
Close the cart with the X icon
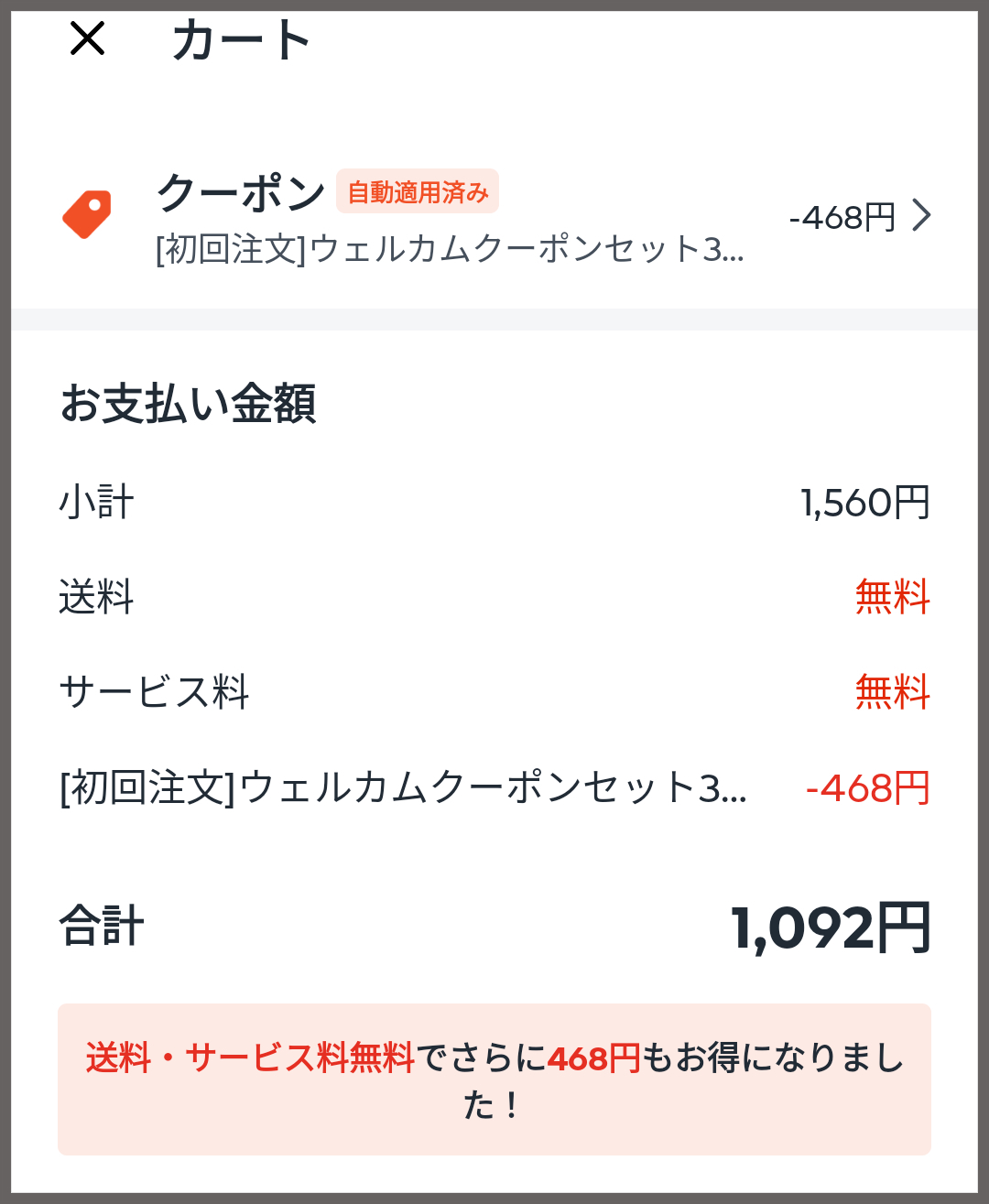88,38
